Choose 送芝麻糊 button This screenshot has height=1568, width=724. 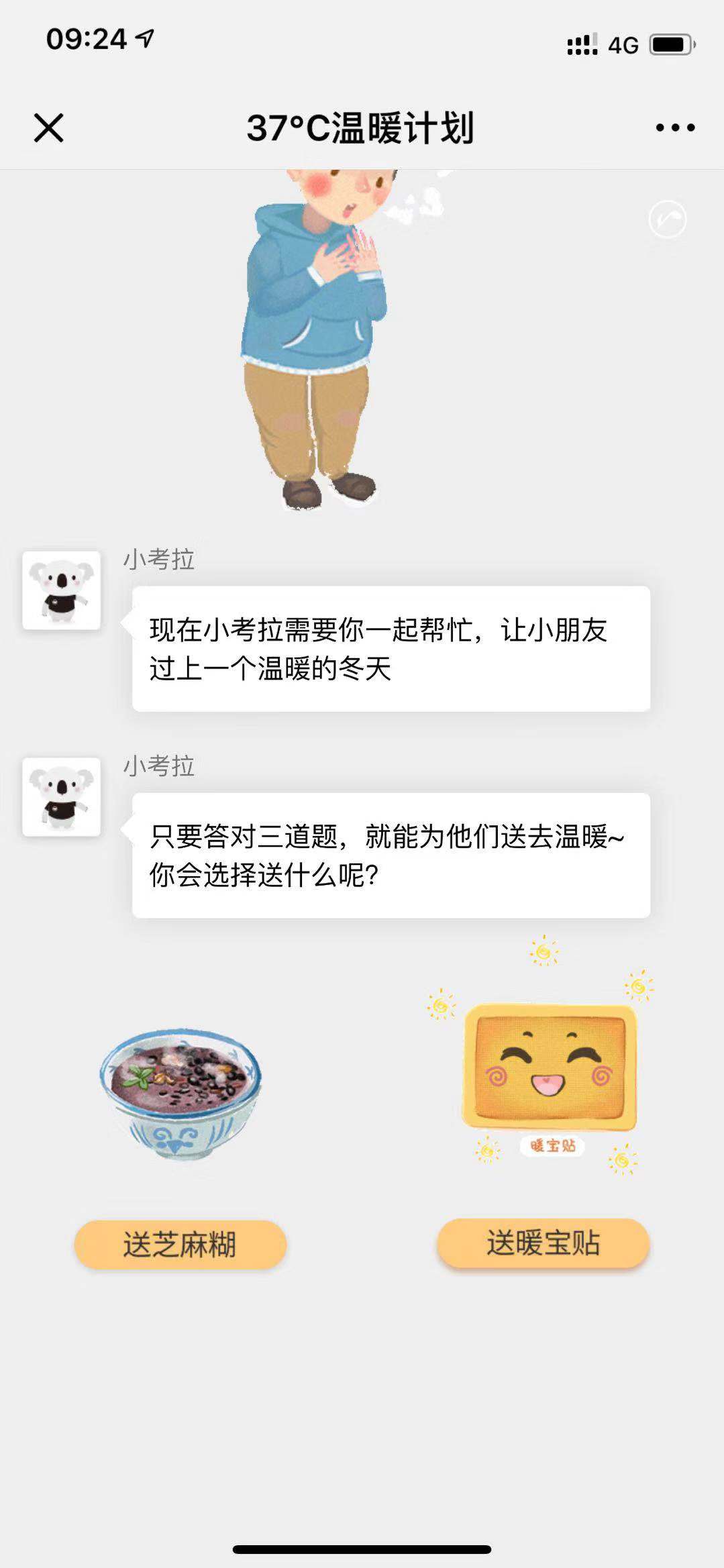point(180,1245)
